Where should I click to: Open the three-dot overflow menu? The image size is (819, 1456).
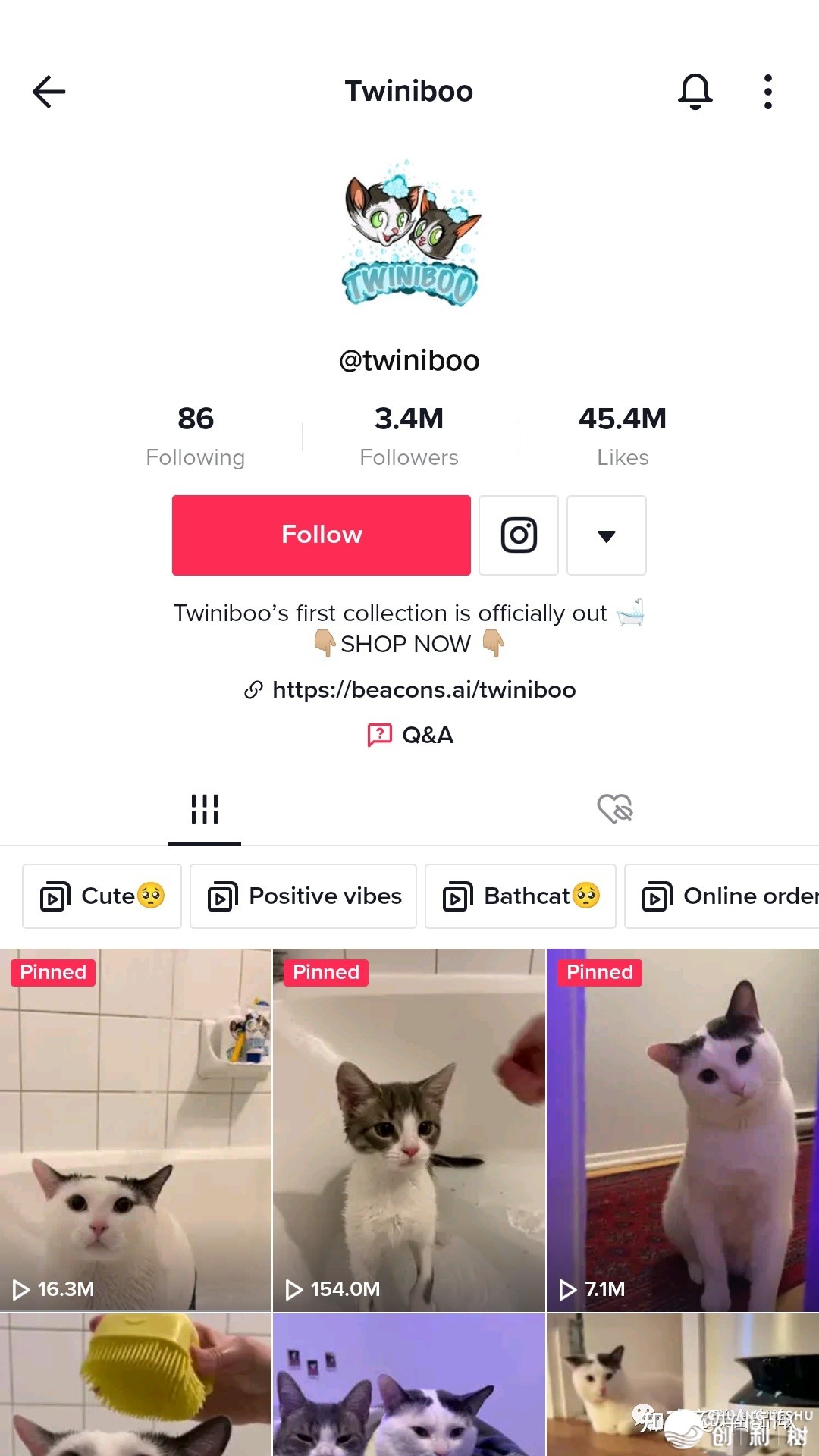(x=767, y=92)
